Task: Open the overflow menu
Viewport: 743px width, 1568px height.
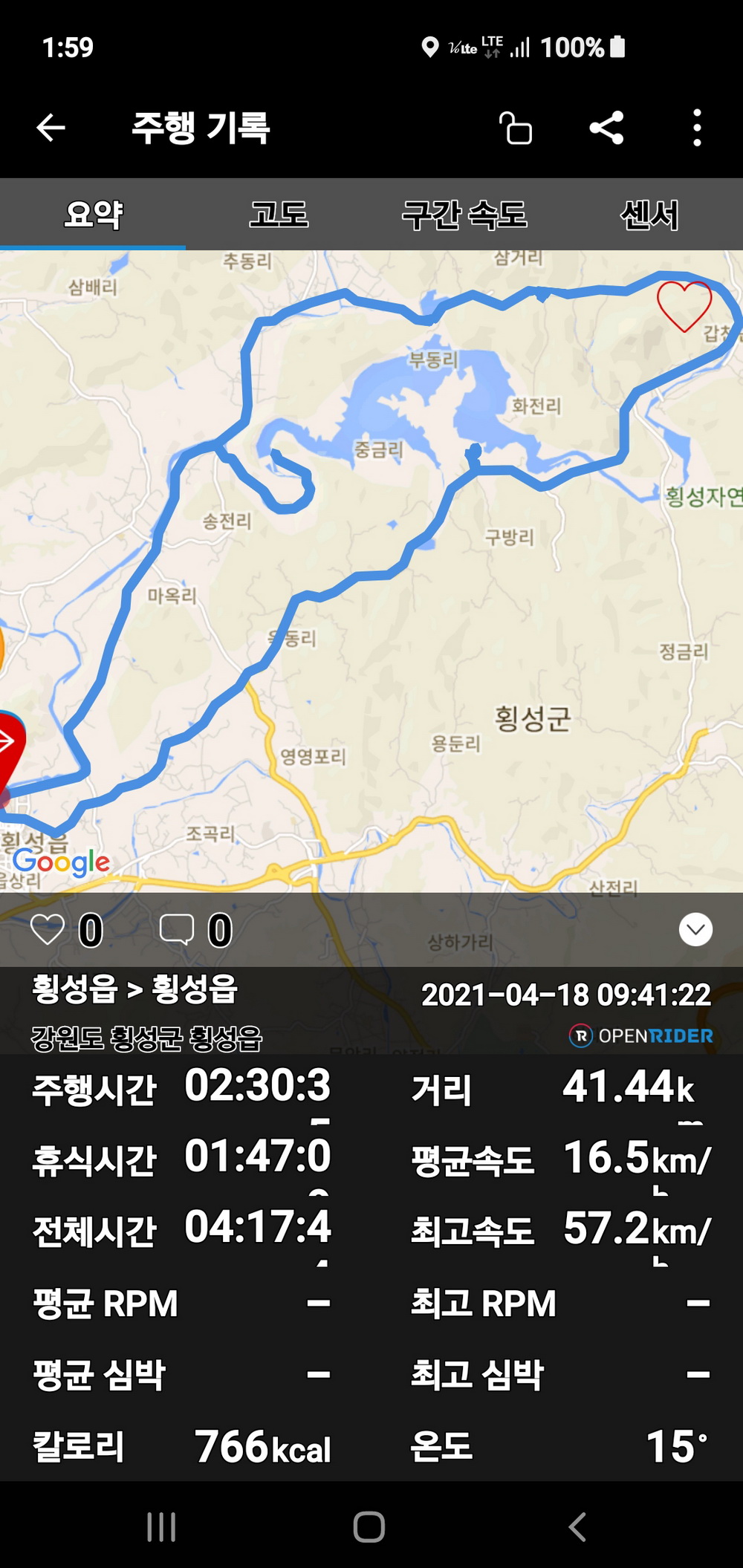Action: coord(696,128)
